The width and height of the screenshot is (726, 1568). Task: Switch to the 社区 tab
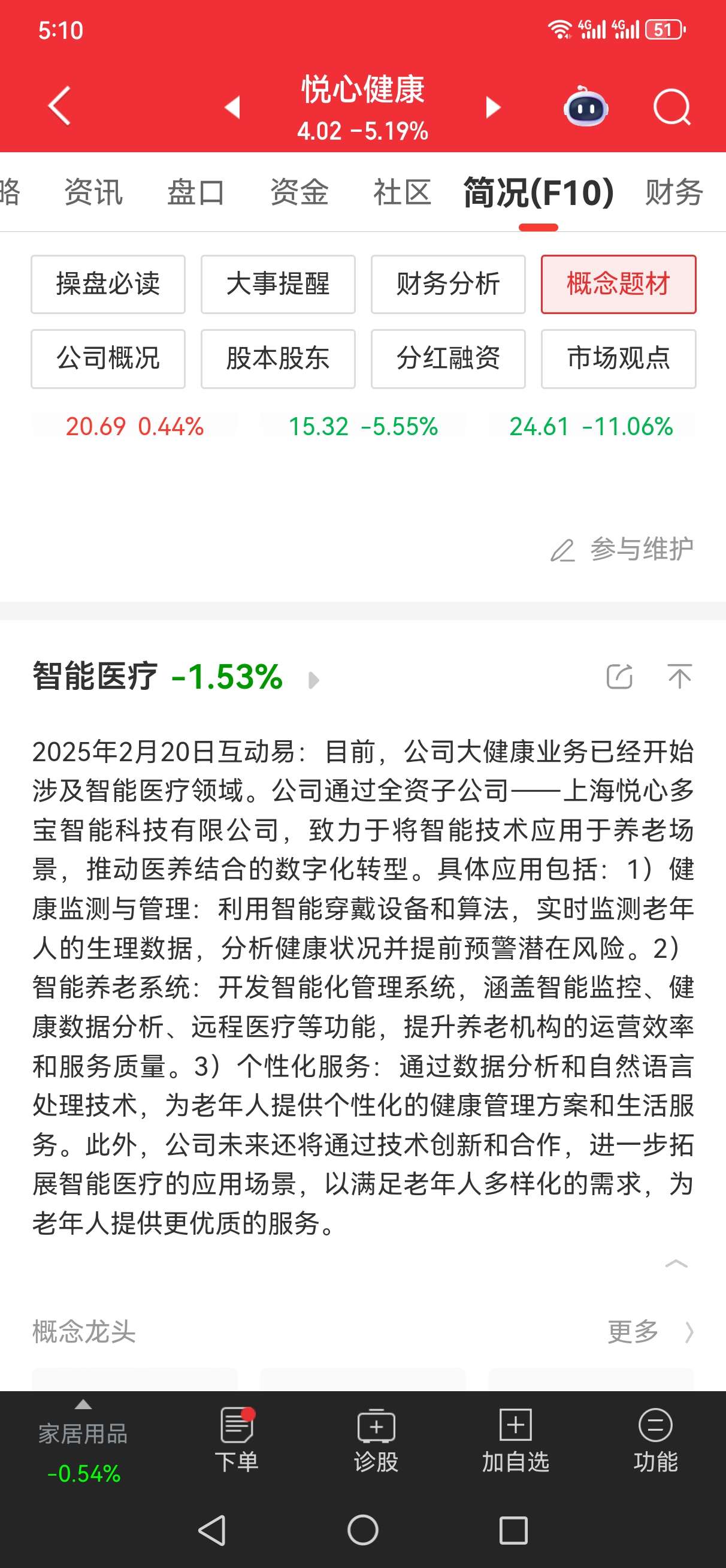pyautogui.click(x=403, y=192)
